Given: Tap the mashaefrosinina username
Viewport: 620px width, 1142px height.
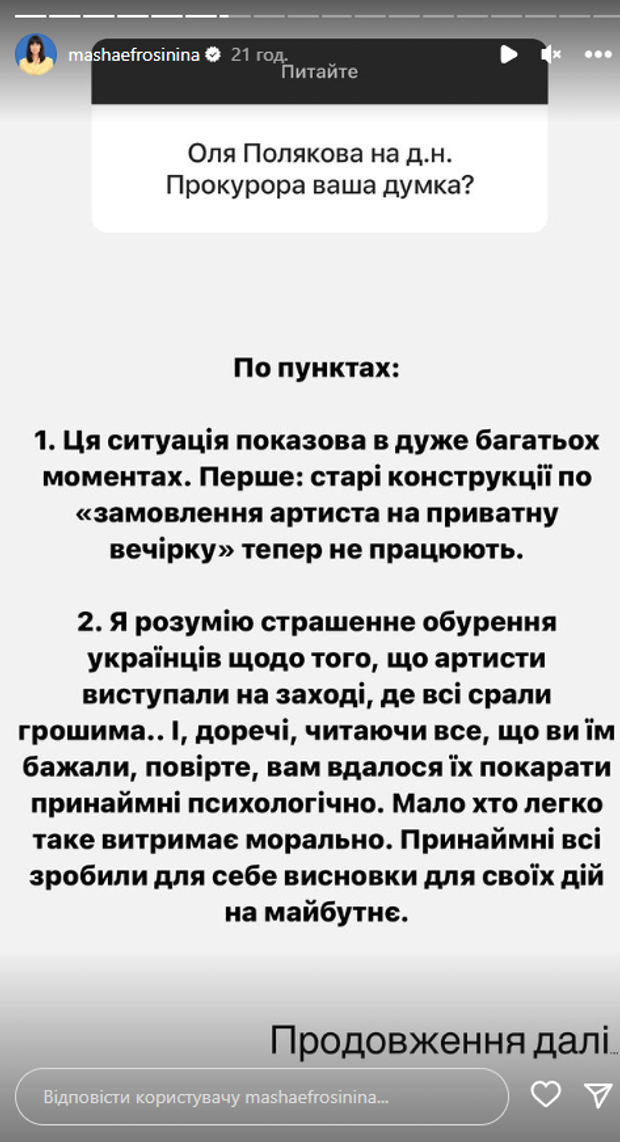Looking at the screenshot, I should coord(133,54).
